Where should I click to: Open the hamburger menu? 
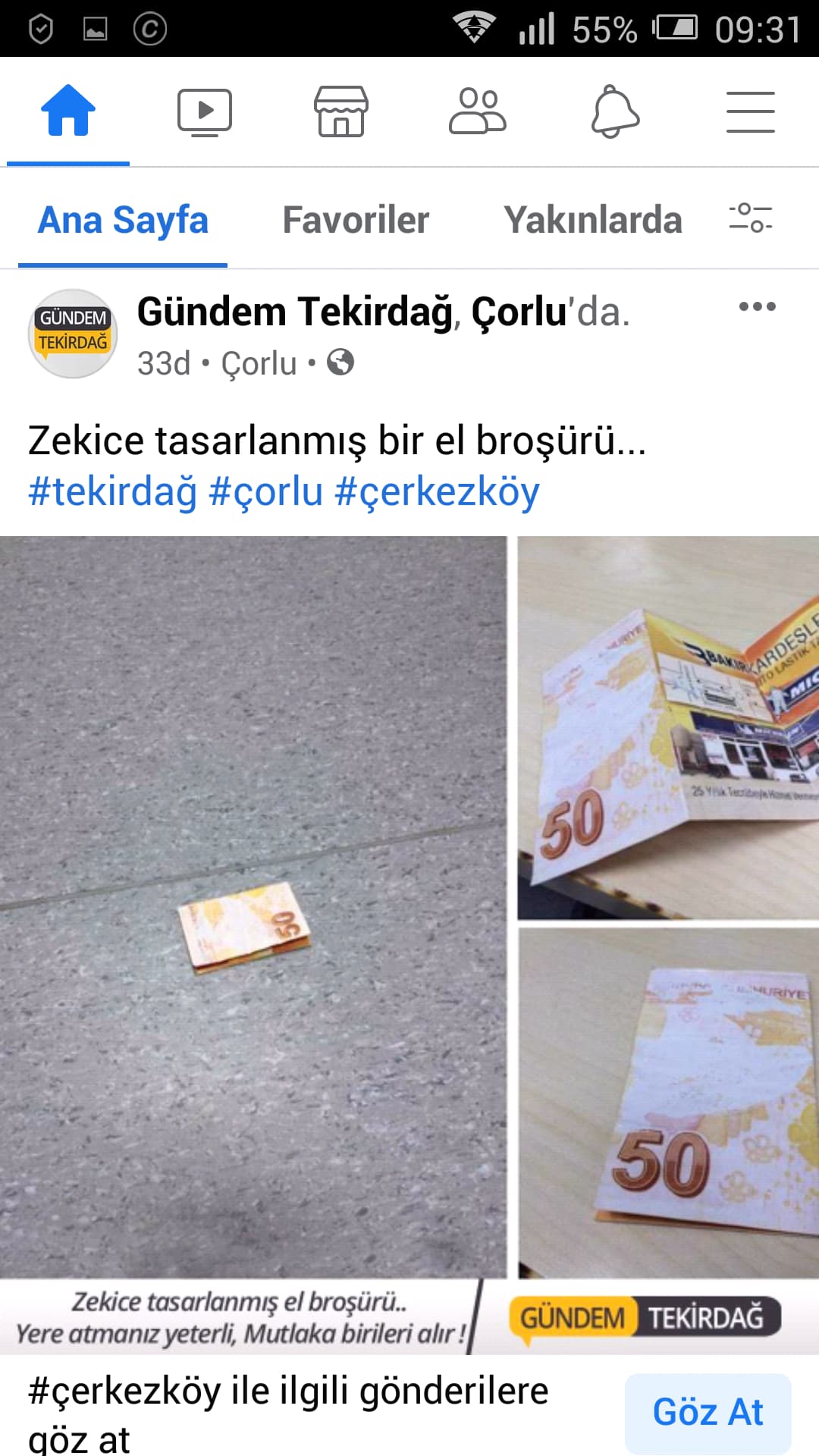pos(750,111)
